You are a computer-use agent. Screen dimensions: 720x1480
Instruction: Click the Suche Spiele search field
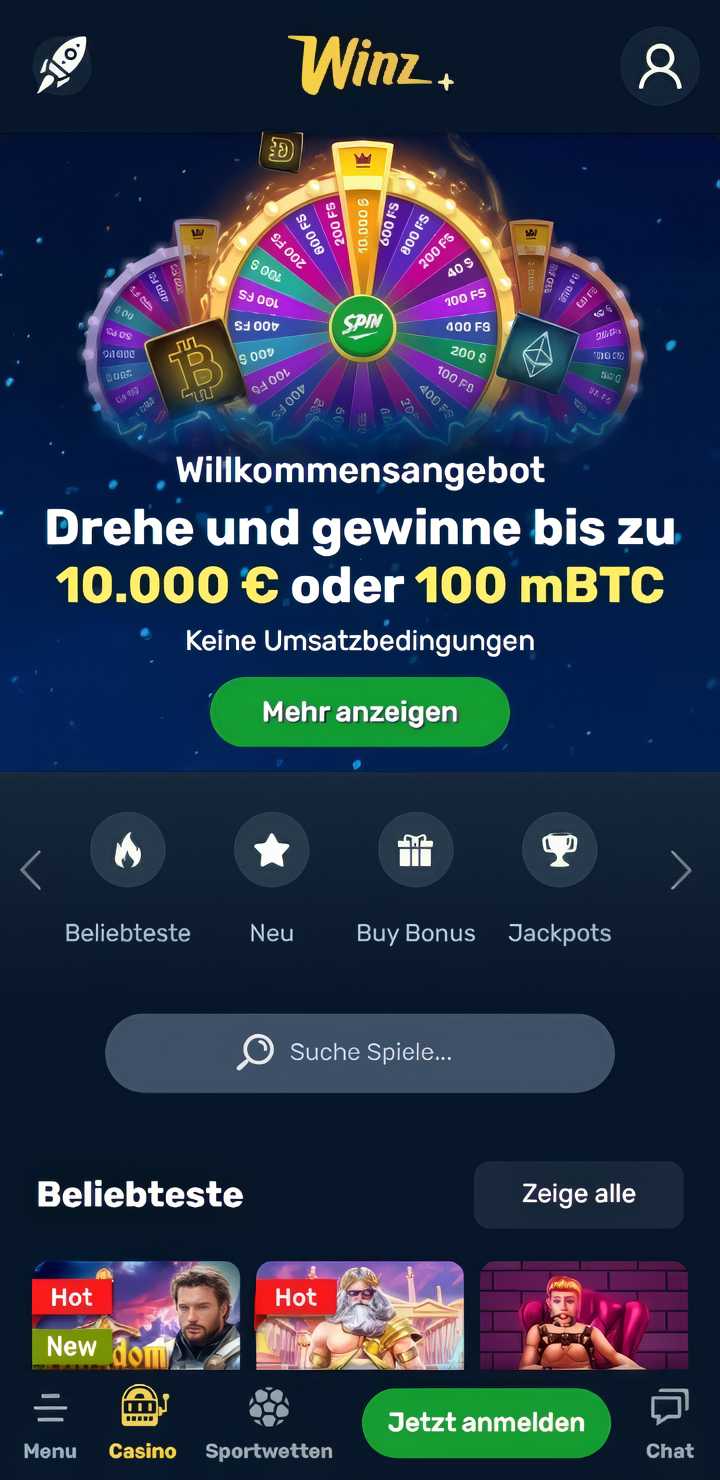pyautogui.click(x=359, y=1052)
